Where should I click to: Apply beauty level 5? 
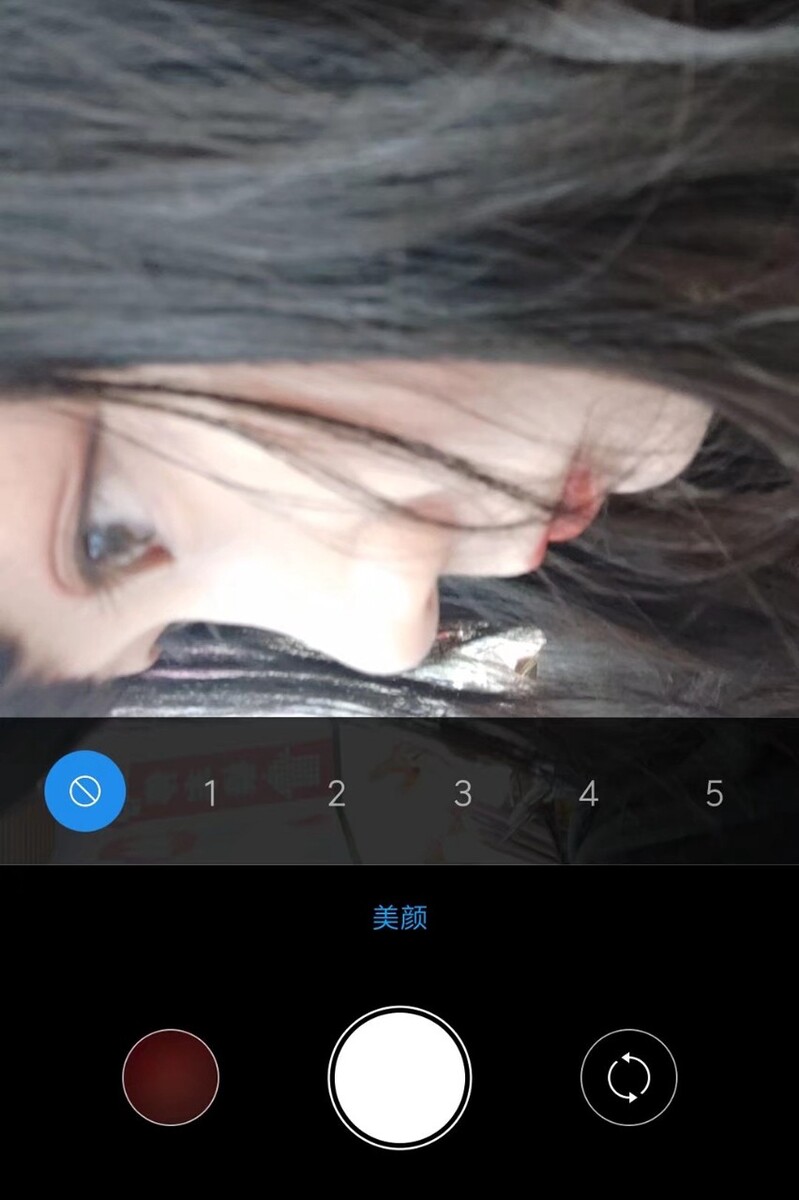point(714,794)
